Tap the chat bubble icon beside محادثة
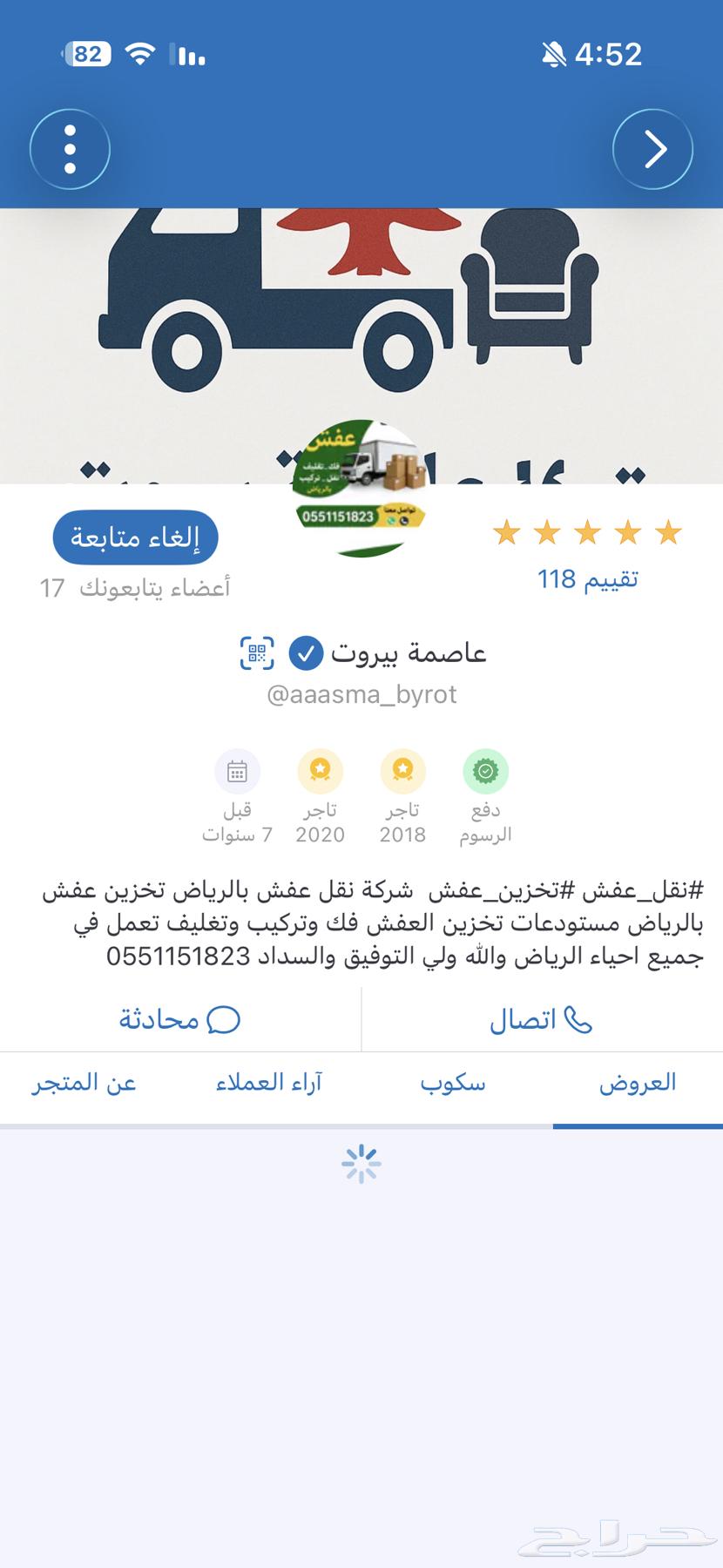This screenshot has width=723, height=1568. [224, 1019]
